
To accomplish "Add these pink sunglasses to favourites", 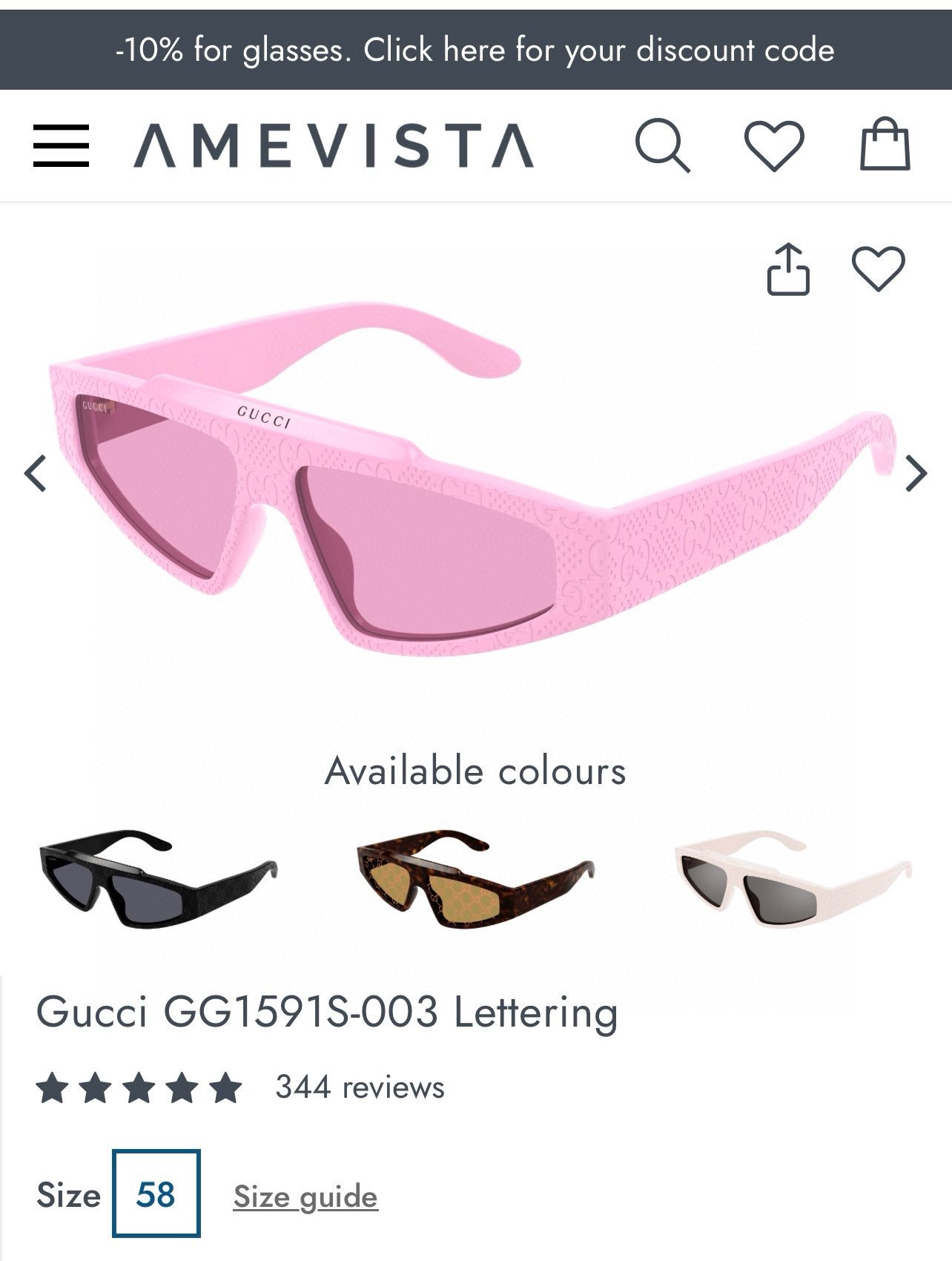I will click(879, 269).
